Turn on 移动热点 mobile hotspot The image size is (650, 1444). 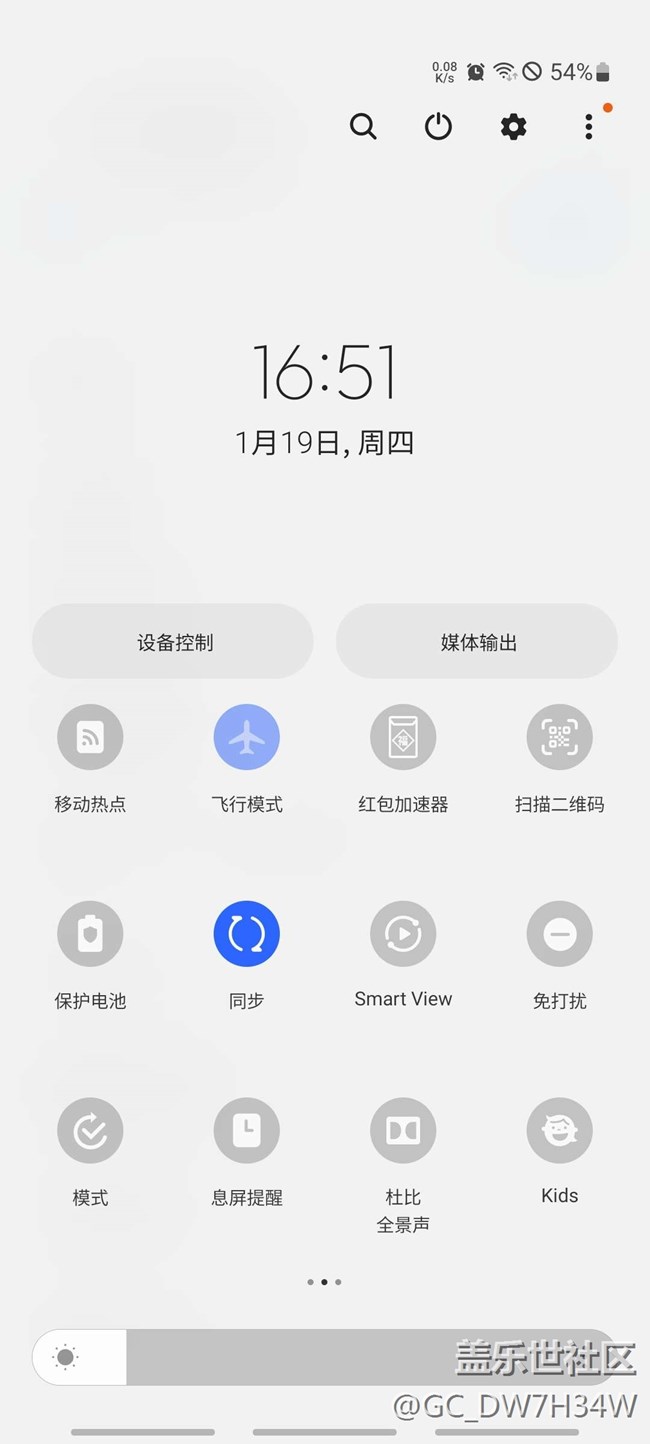[90, 737]
